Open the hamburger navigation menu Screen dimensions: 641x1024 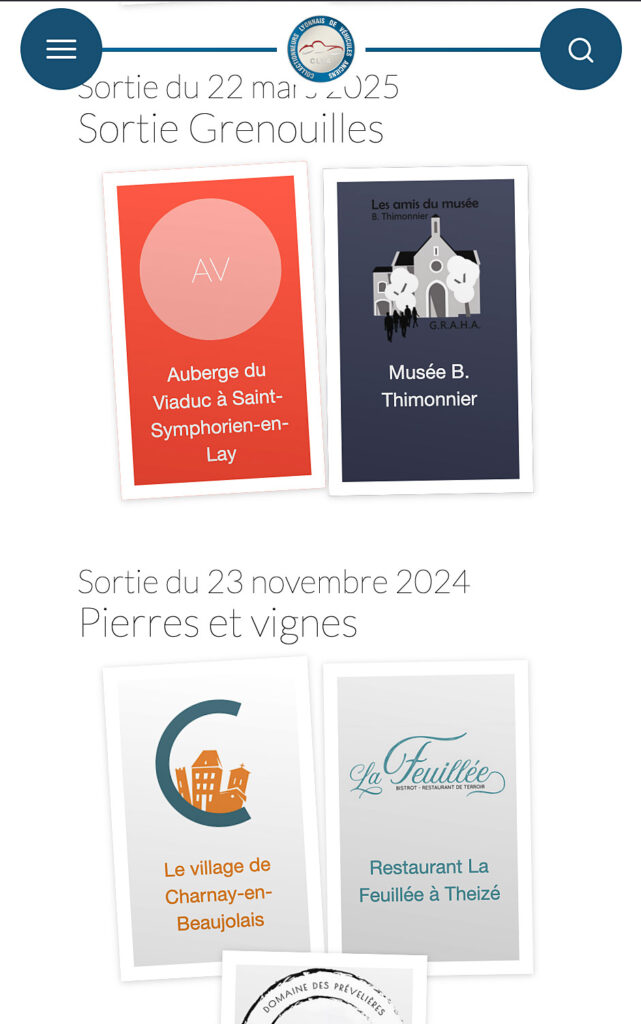pos(61,49)
